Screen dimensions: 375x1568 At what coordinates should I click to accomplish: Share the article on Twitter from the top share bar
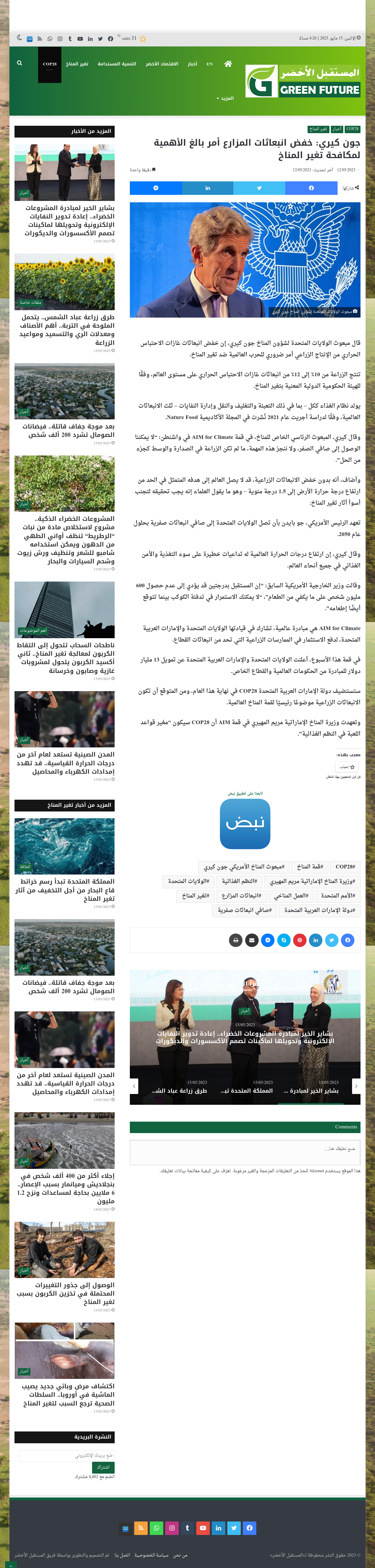click(x=259, y=188)
